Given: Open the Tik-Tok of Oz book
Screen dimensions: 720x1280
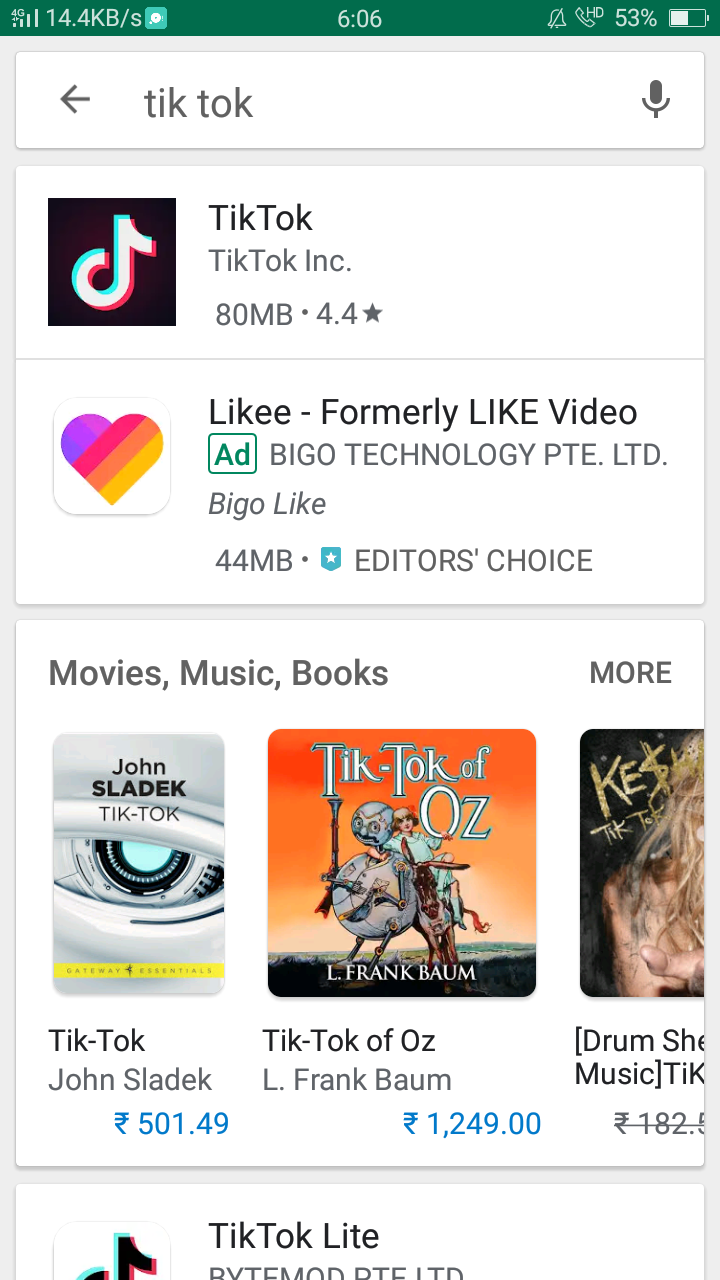Looking at the screenshot, I should 401,864.
